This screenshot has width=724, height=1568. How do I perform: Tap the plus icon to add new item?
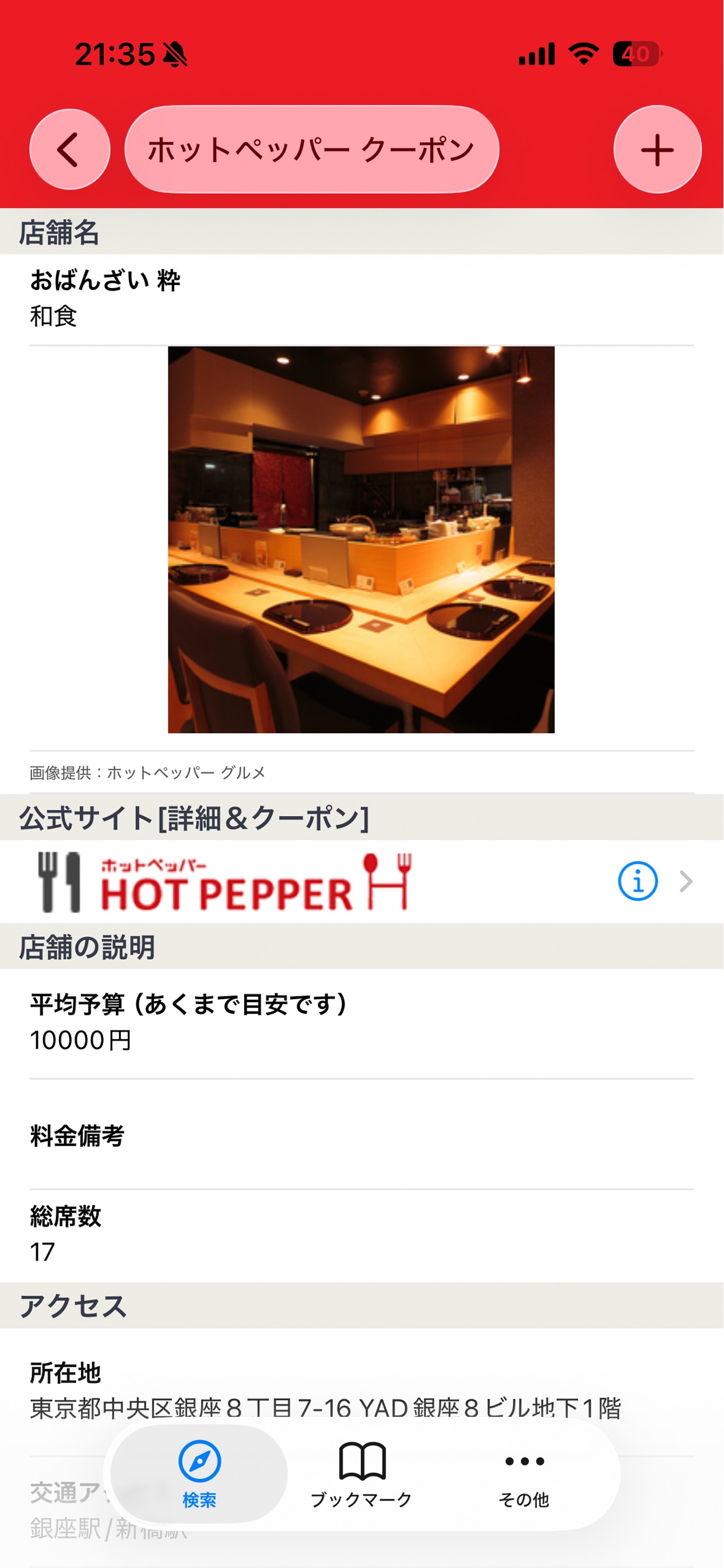pos(656,149)
